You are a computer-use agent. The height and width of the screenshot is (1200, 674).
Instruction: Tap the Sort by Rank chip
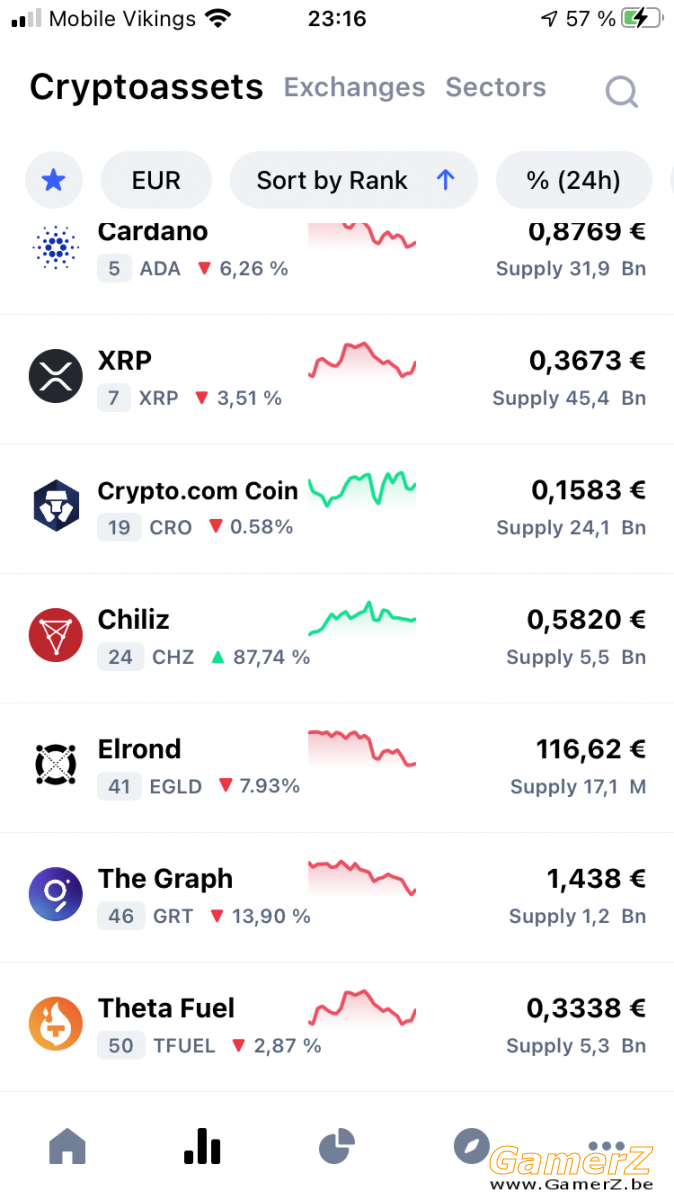coord(354,180)
